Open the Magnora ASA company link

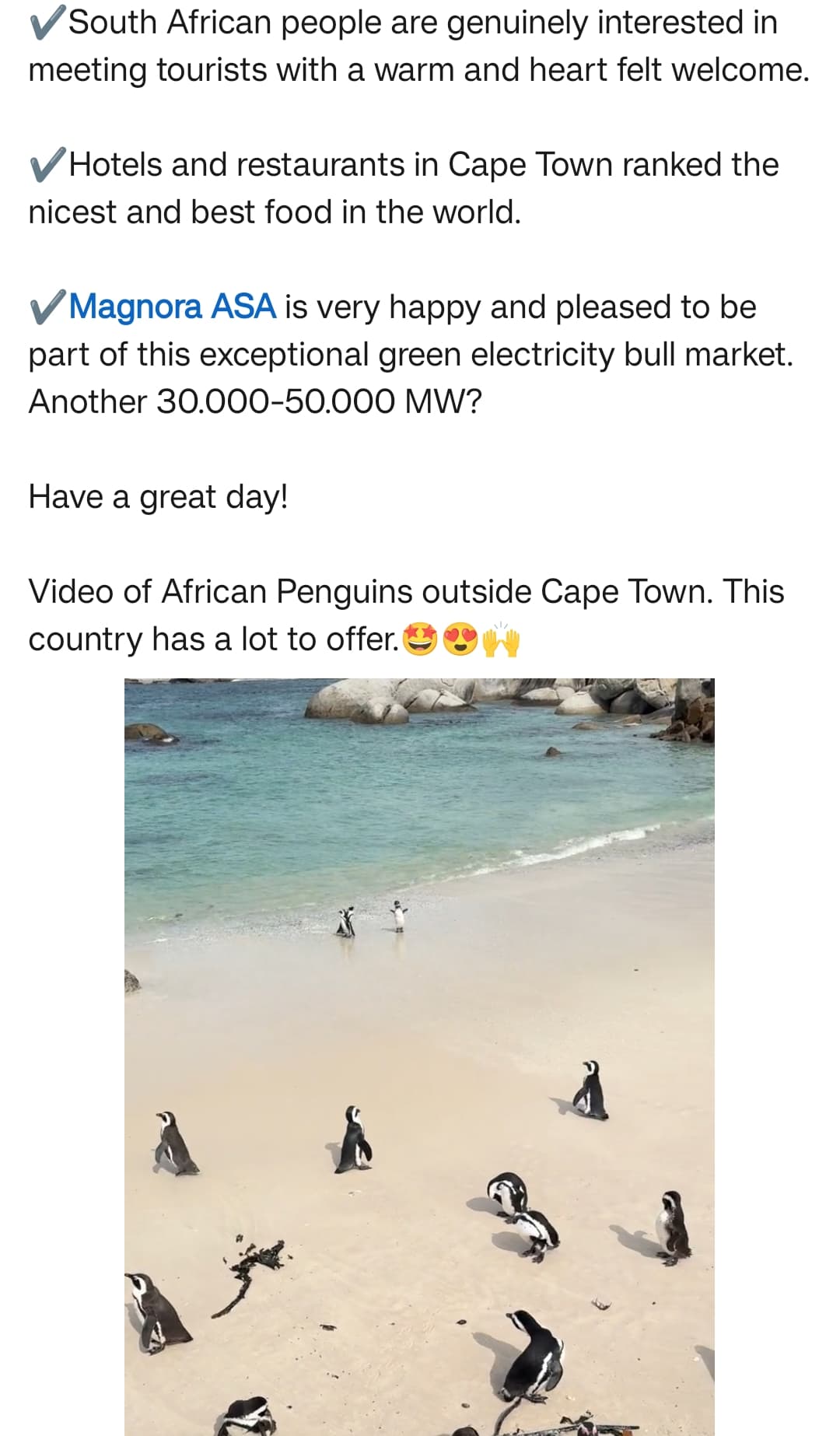[173, 307]
